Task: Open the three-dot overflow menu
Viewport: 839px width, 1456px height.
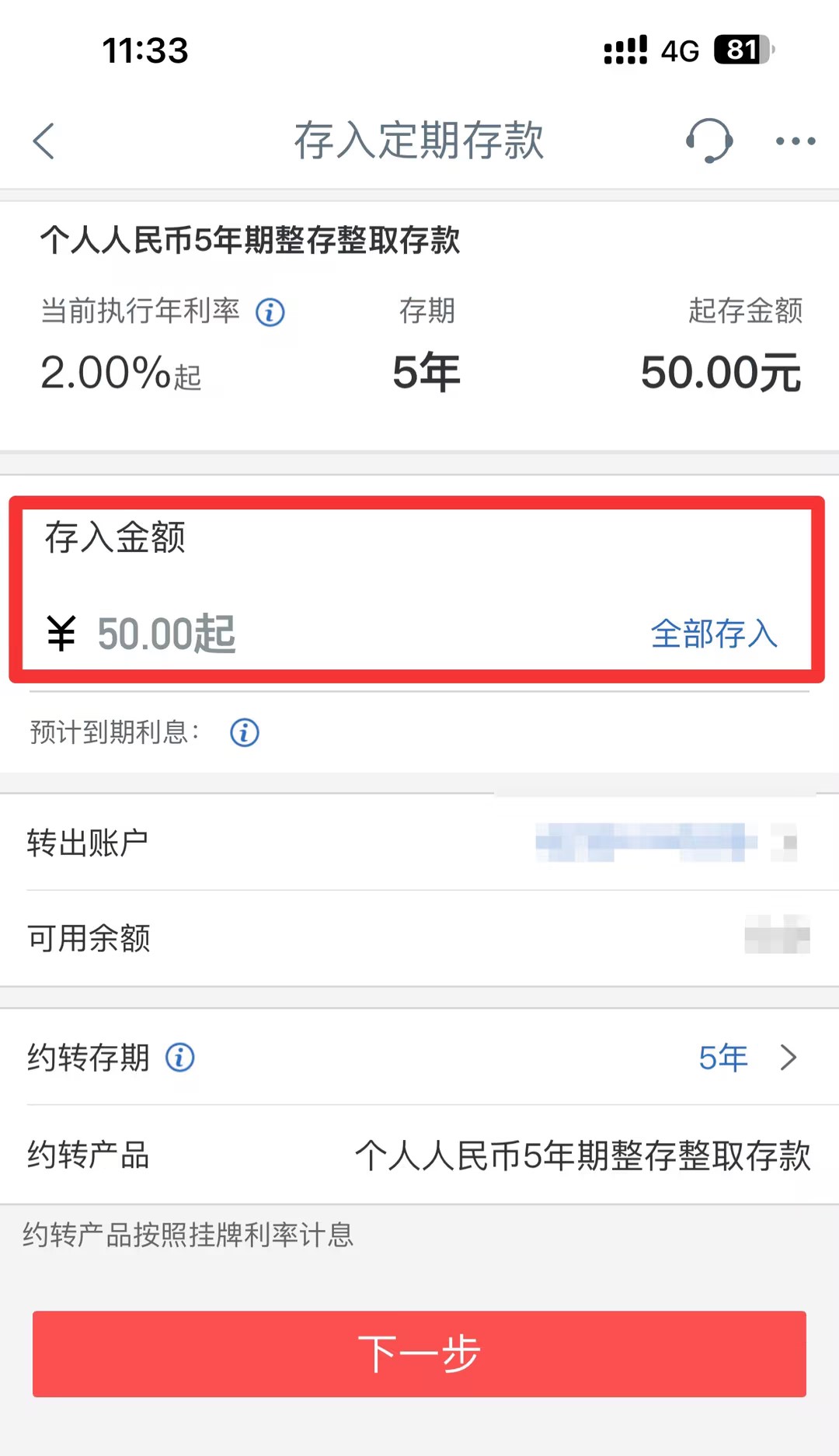Action: (x=795, y=141)
